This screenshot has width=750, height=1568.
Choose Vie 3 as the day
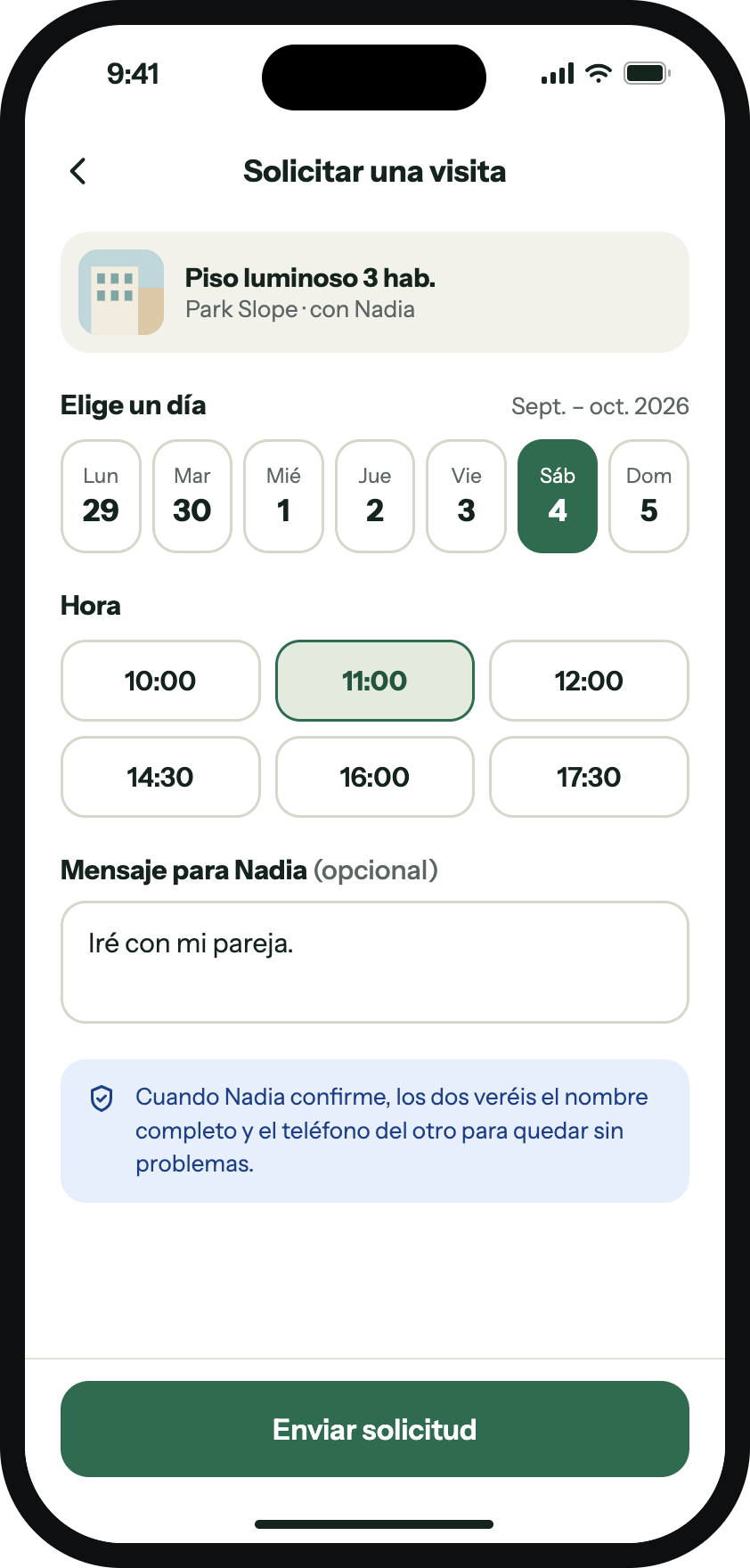466,496
